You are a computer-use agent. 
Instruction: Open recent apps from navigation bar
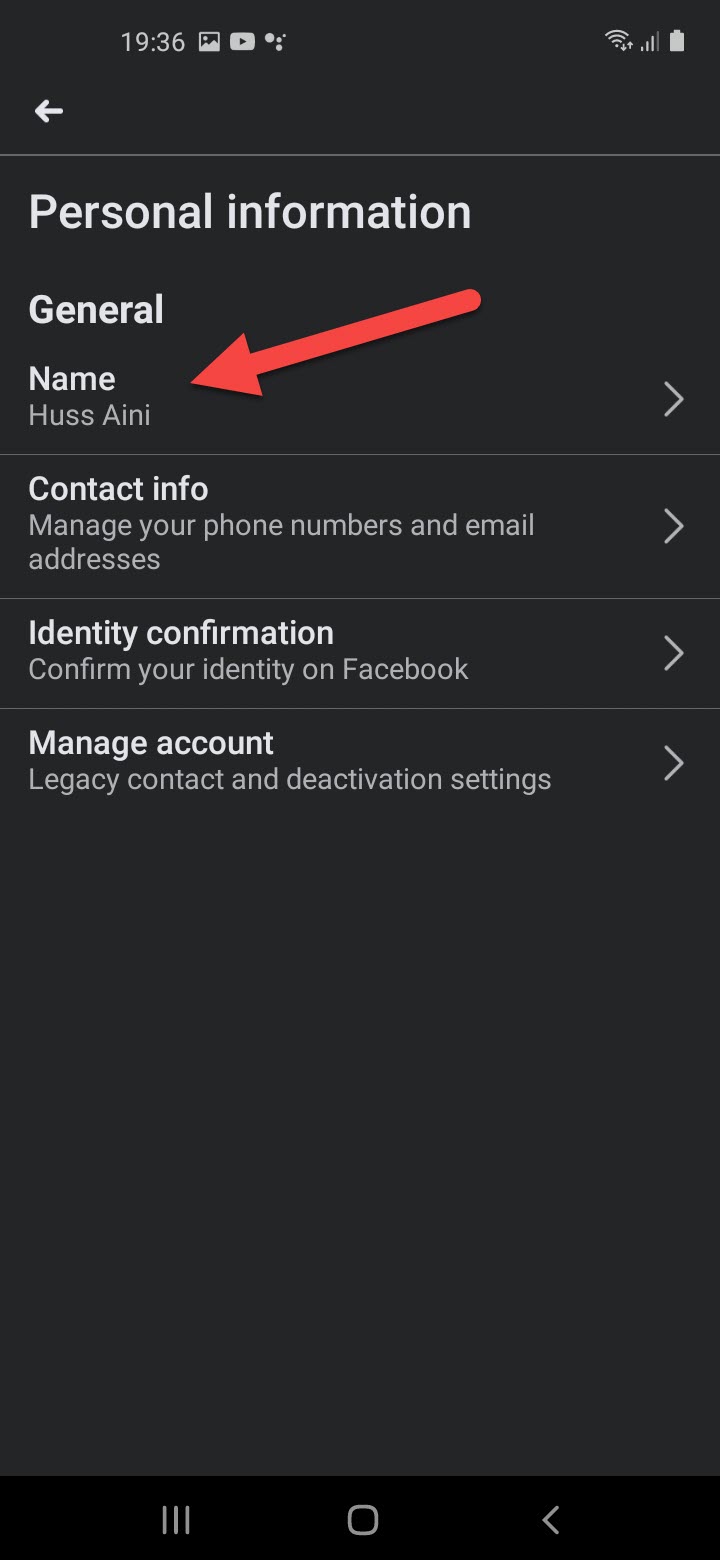click(176, 1520)
